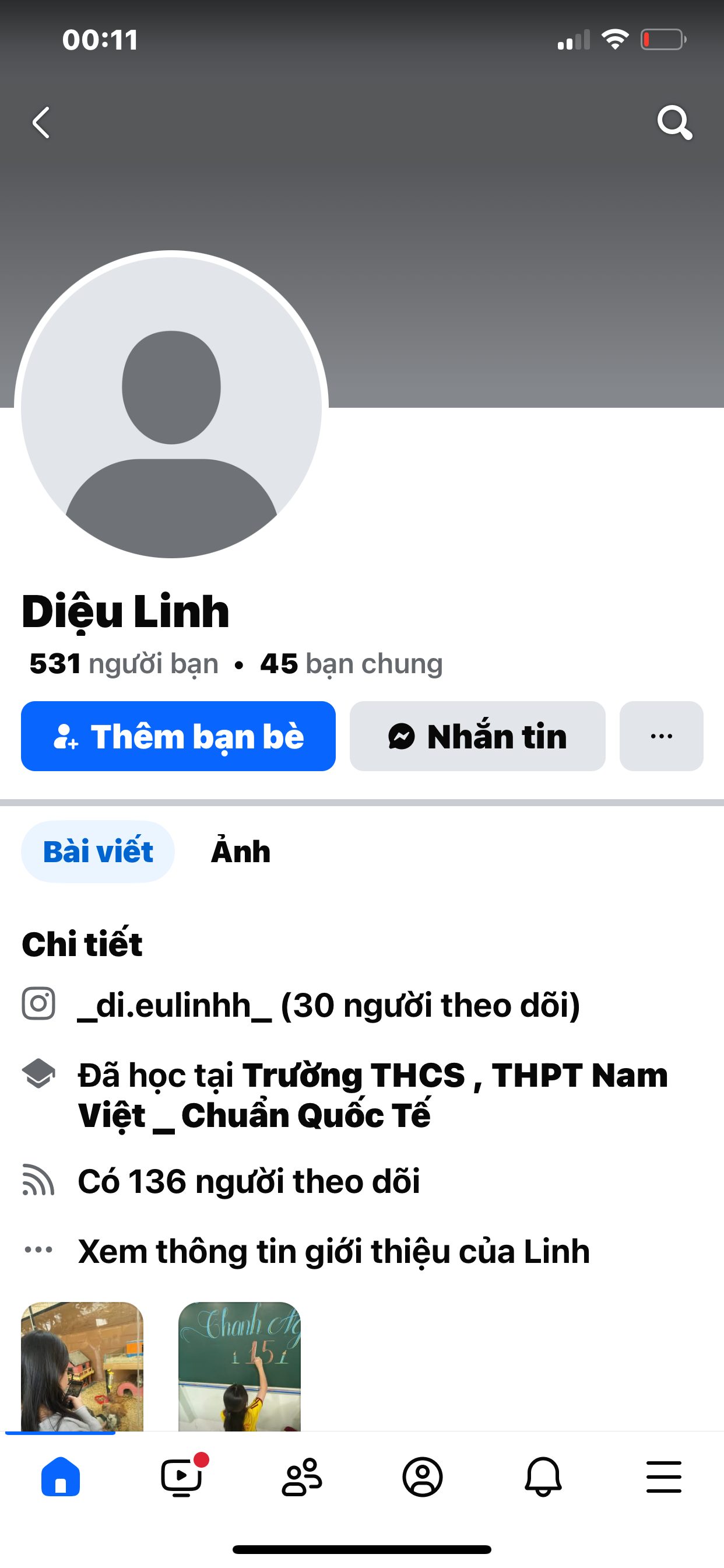Open search on this profile
This screenshot has width=724, height=1568.
(674, 123)
